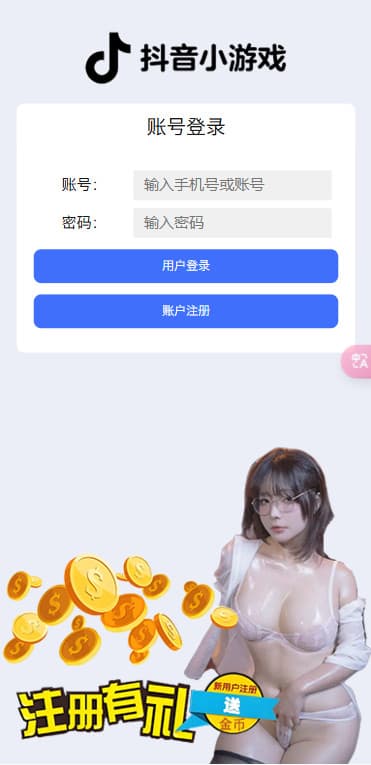The width and height of the screenshot is (371, 765).
Task: Open 账户注册 account registration
Action: (x=186, y=311)
